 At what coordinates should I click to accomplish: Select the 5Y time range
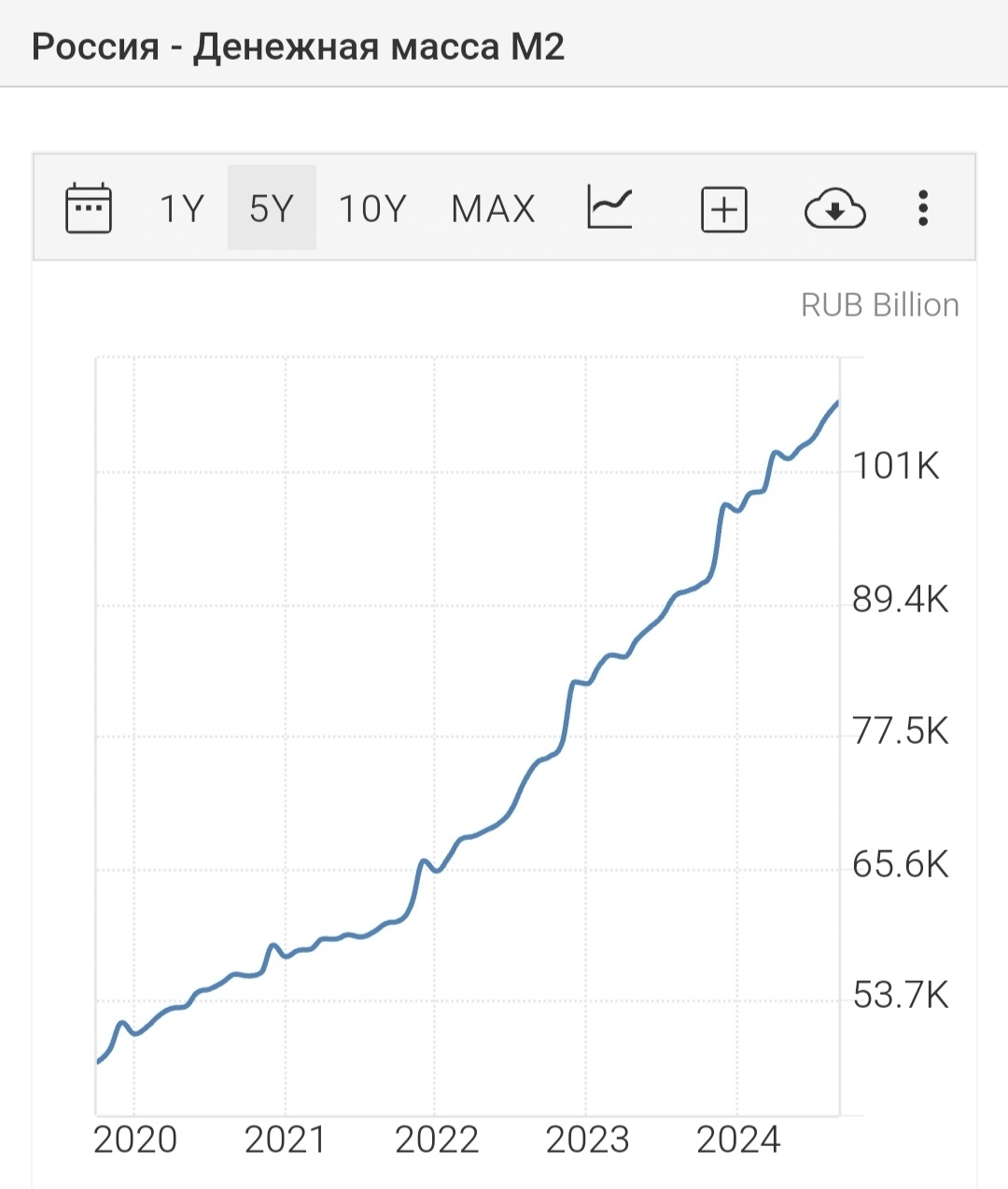[x=272, y=208]
